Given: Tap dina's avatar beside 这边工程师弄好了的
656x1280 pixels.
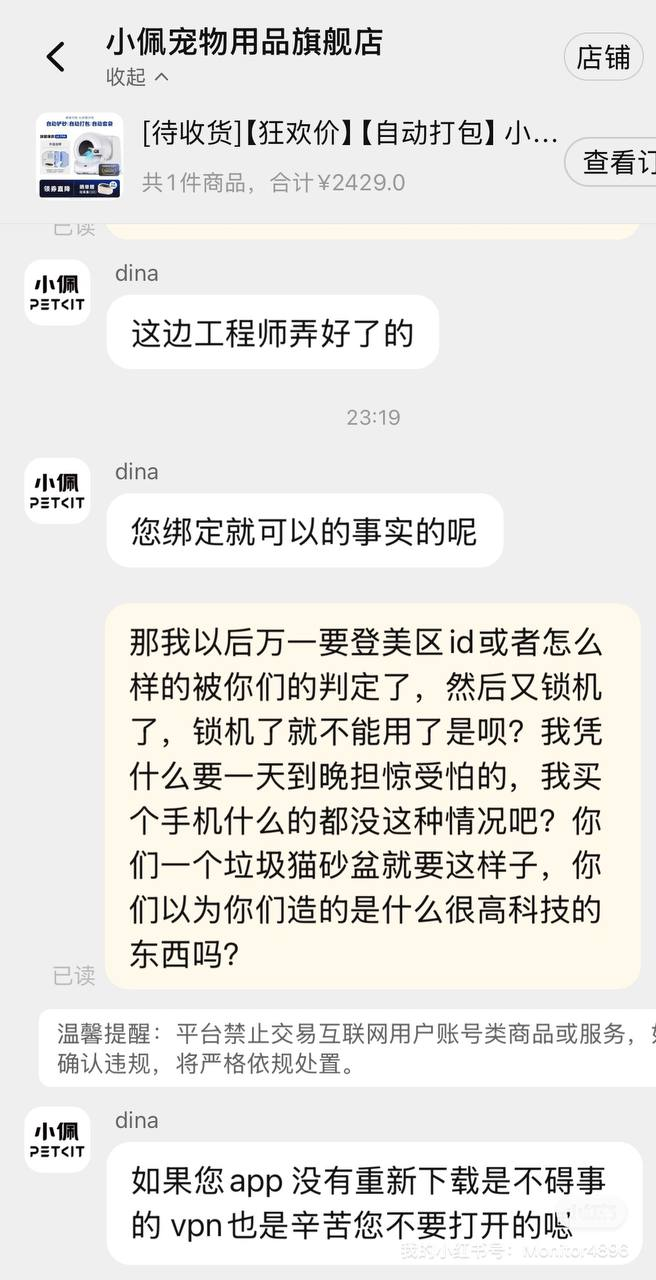Looking at the screenshot, I should click(x=57, y=292).
